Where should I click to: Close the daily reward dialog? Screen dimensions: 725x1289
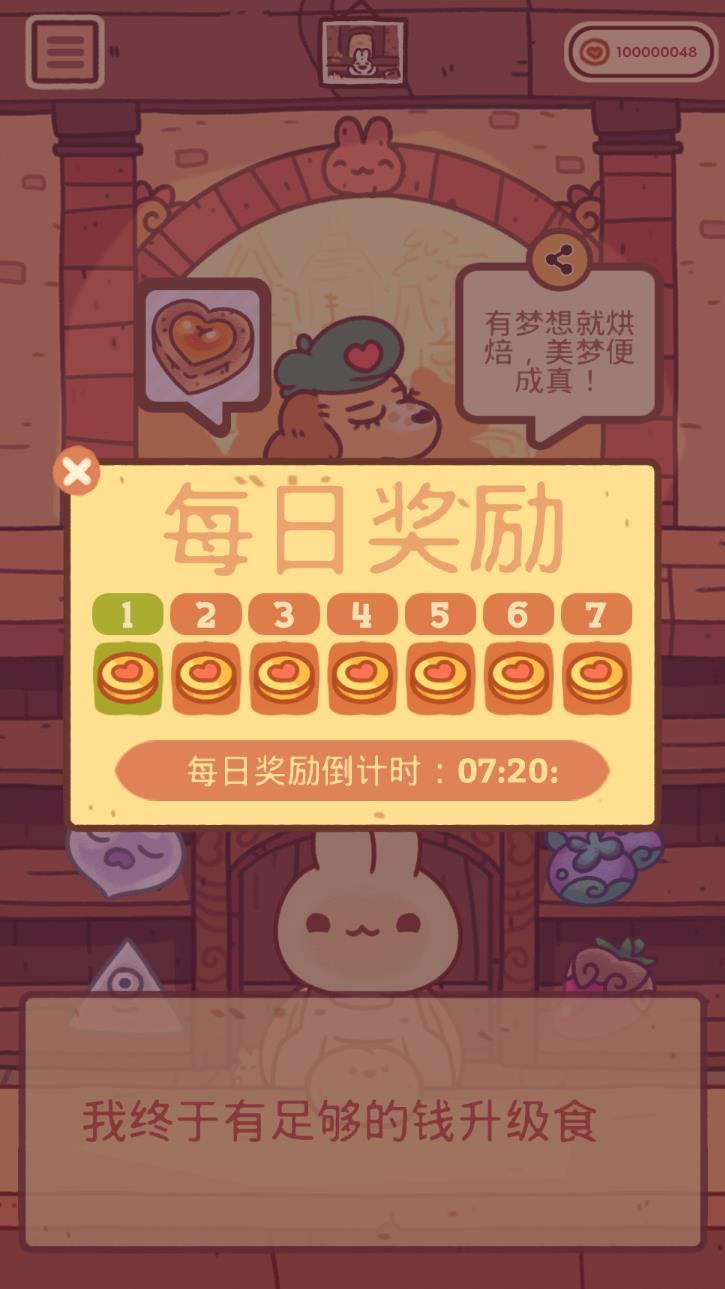coord(77,472)
